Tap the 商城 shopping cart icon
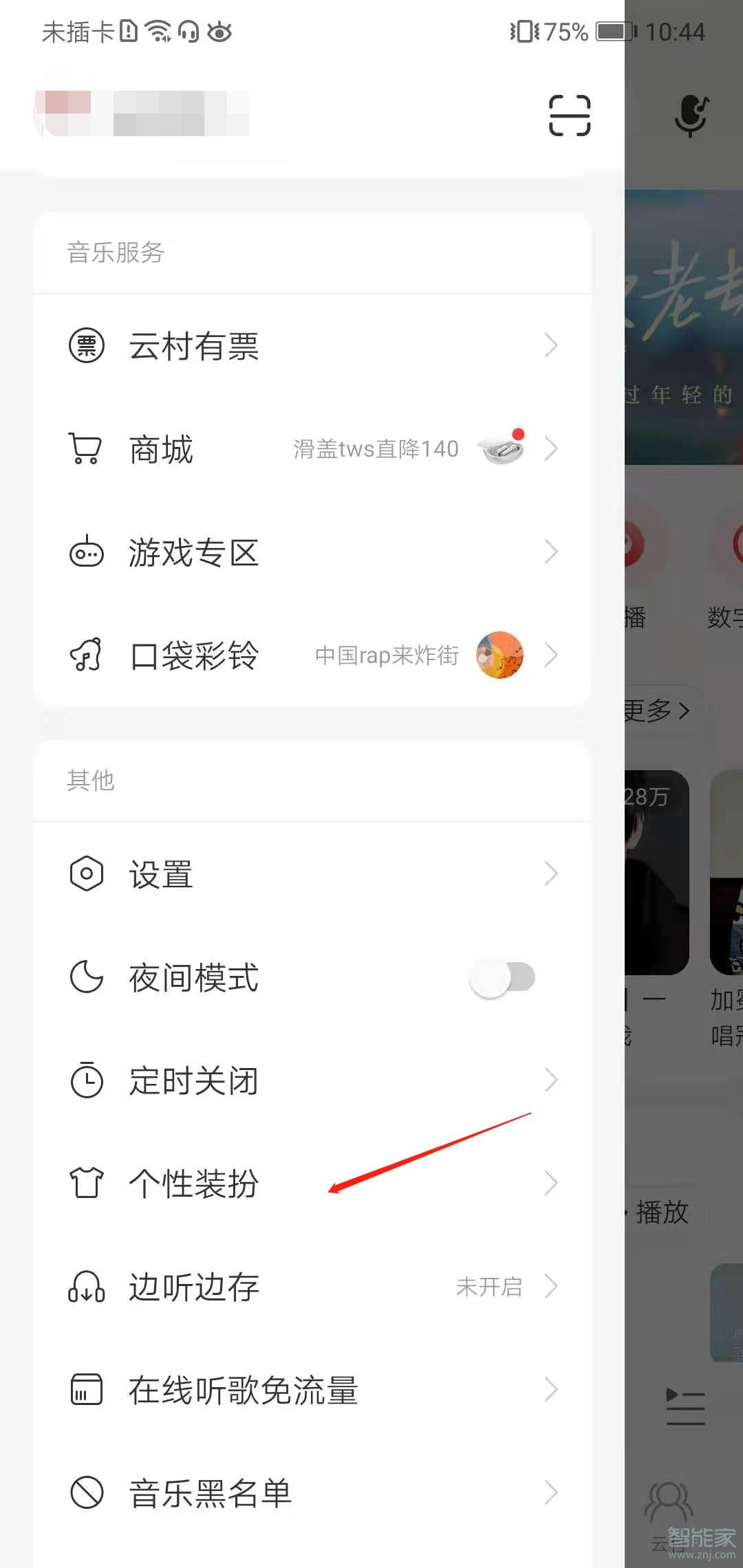This screenshot has height=1568, width=743. tap(86, 448)
